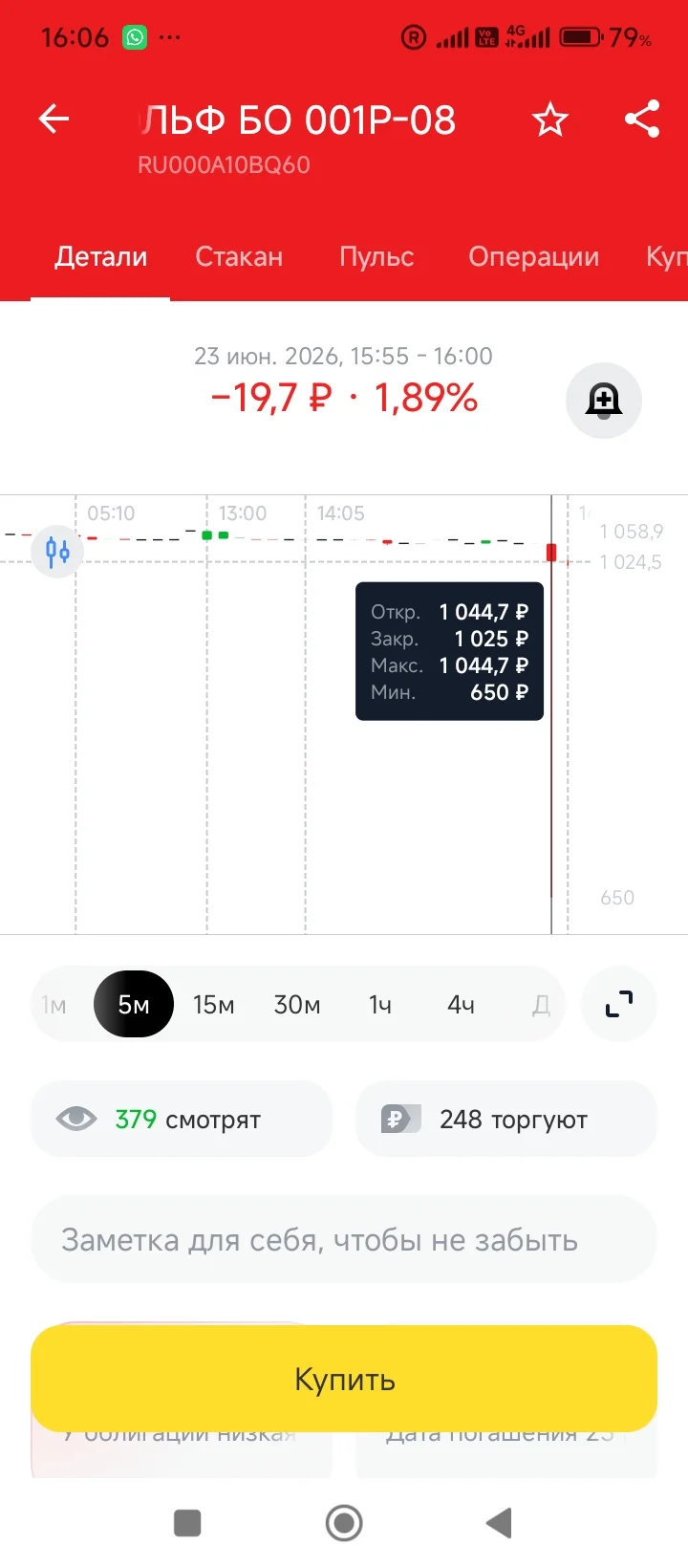
Task: Go back using the header arrow
Action: tap(54, 120)
